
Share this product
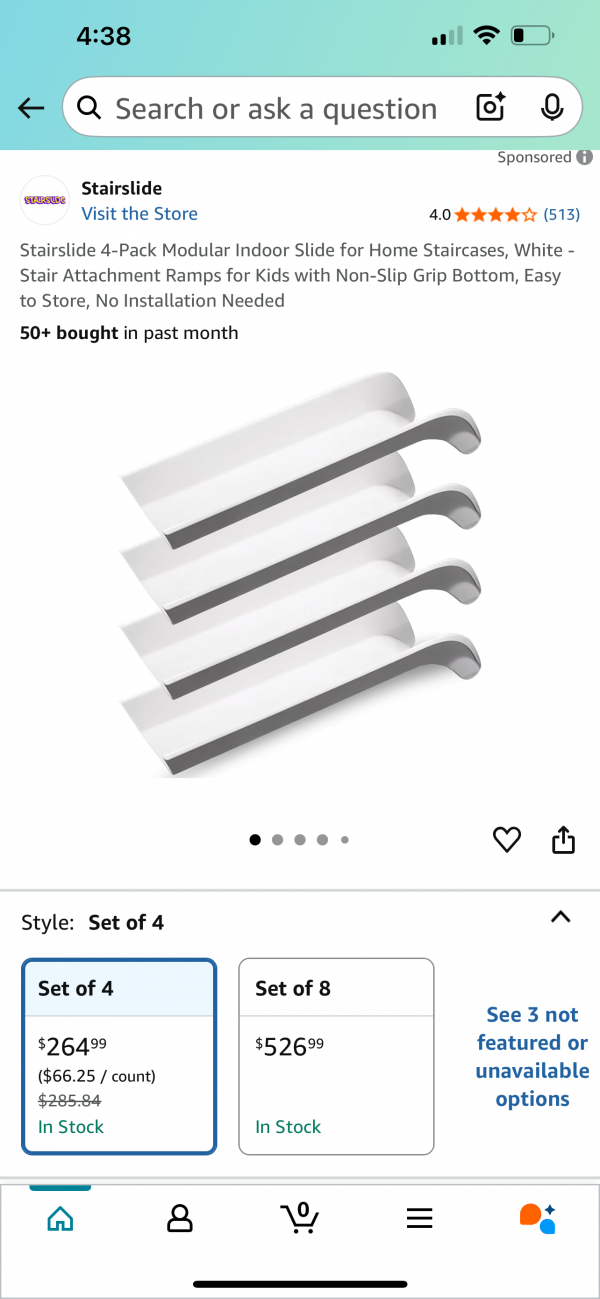click(564, 840)
